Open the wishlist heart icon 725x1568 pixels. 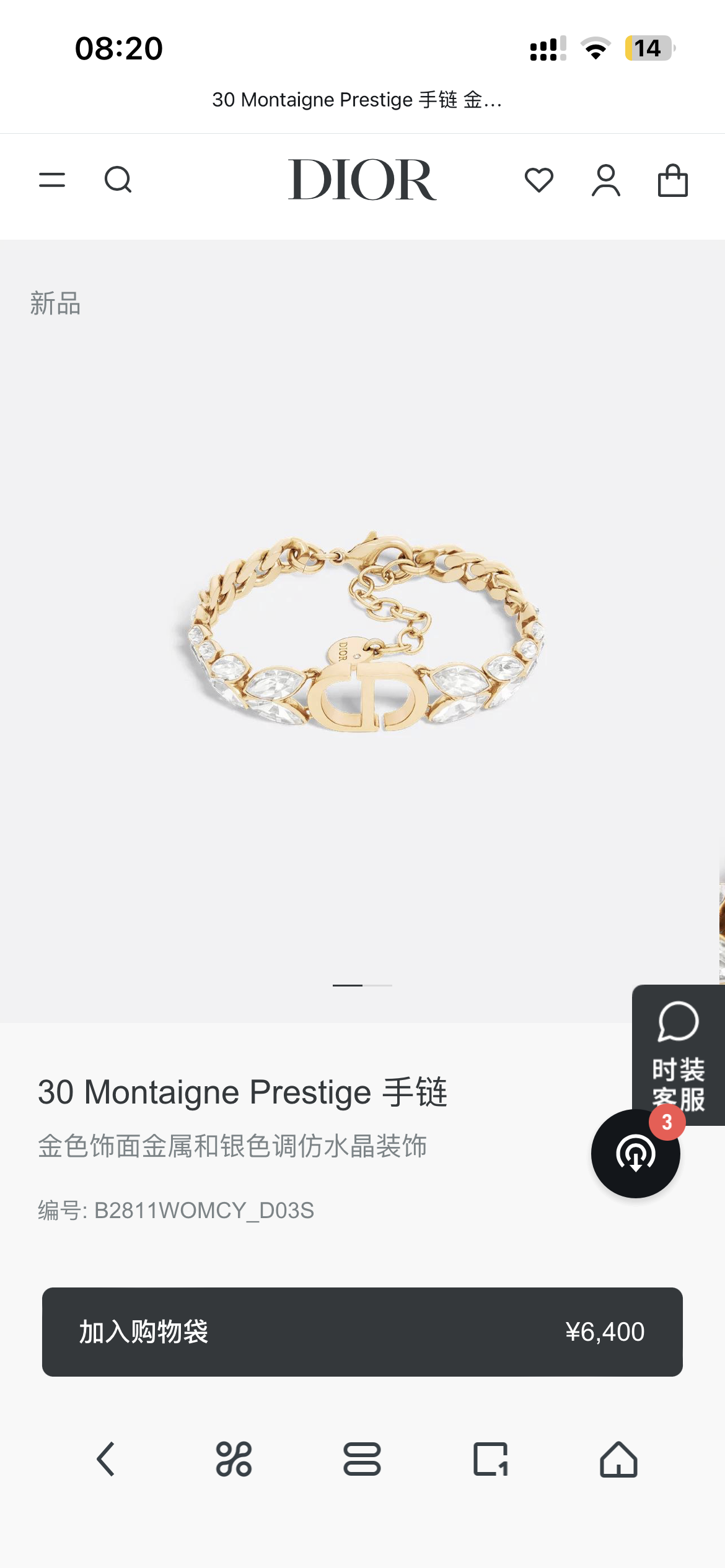(539, 180)
